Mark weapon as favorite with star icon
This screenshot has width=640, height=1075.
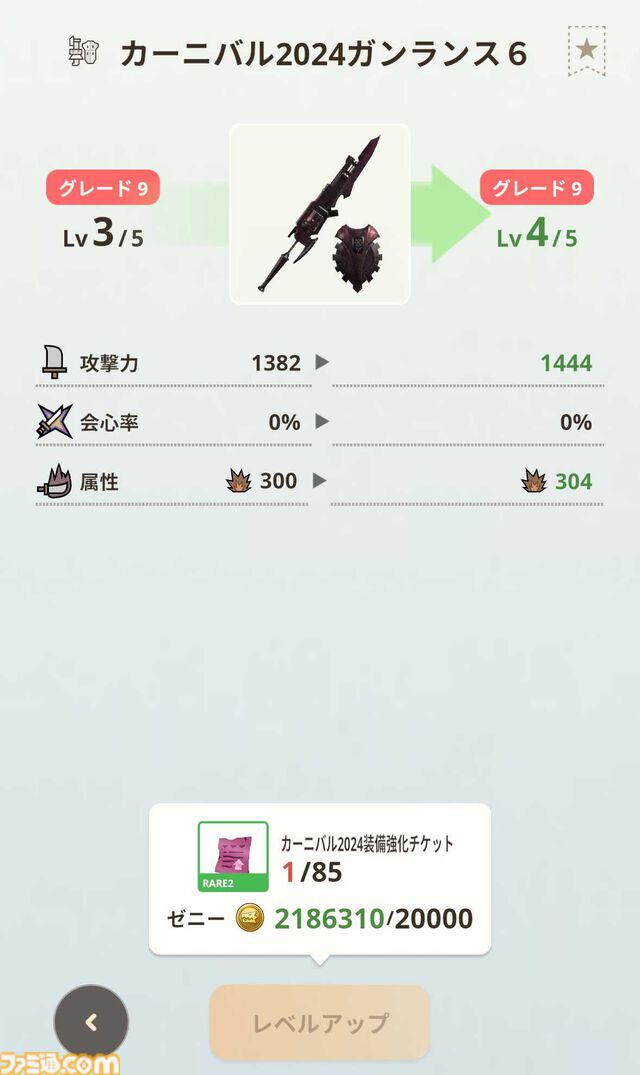click(587, 50)
